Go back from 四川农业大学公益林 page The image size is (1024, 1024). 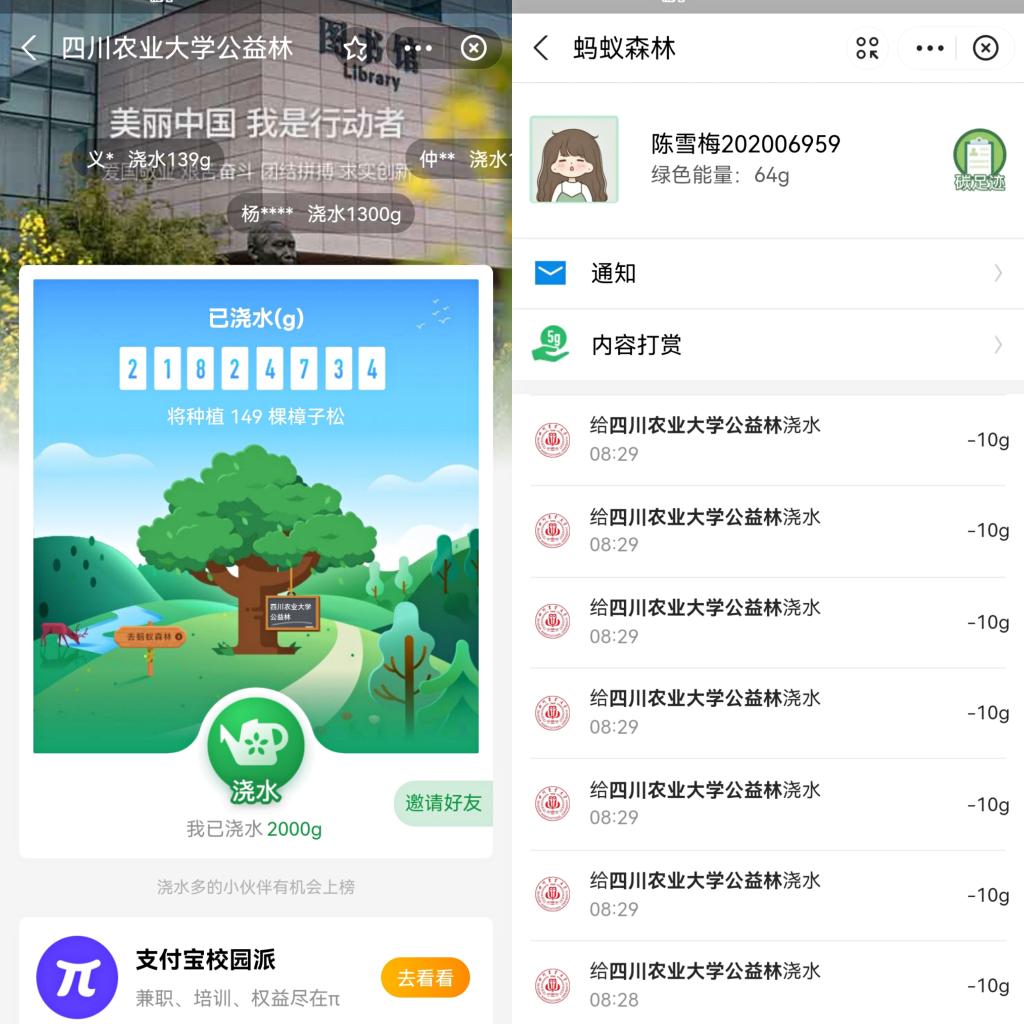tap(29, 48)
